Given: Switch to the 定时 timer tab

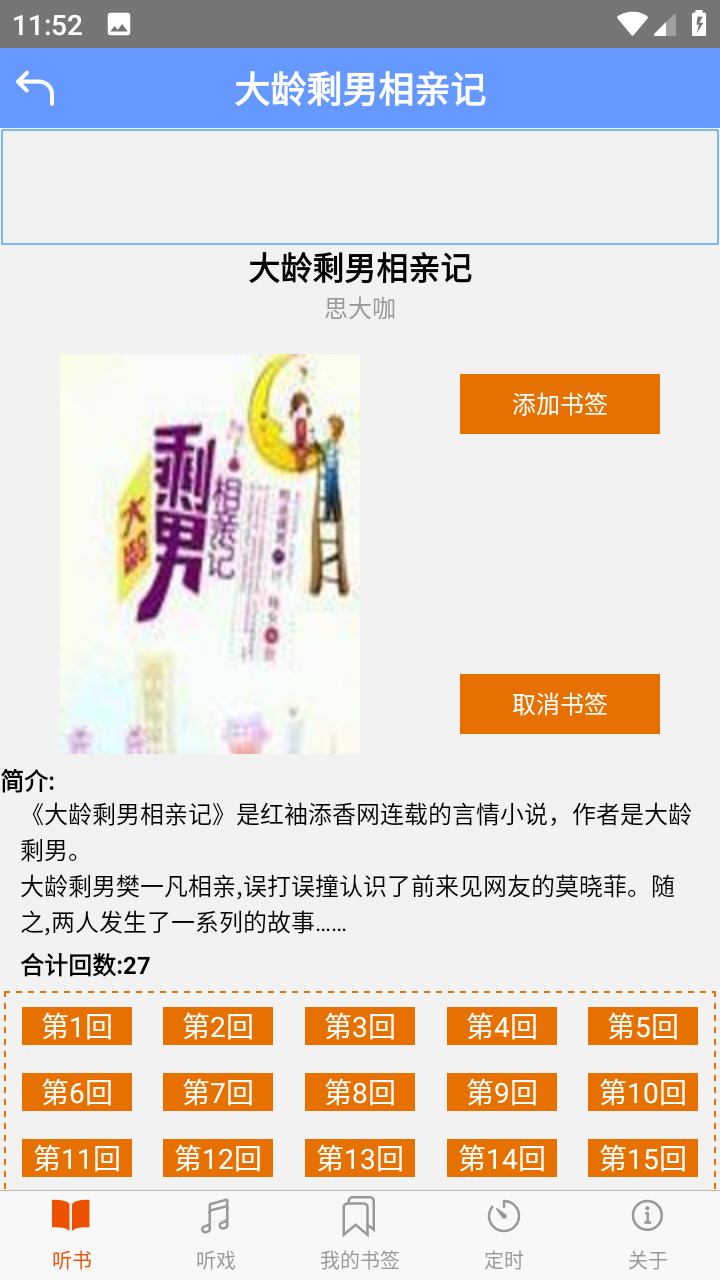Looking at the screenshot, I should click(504, 1235).
